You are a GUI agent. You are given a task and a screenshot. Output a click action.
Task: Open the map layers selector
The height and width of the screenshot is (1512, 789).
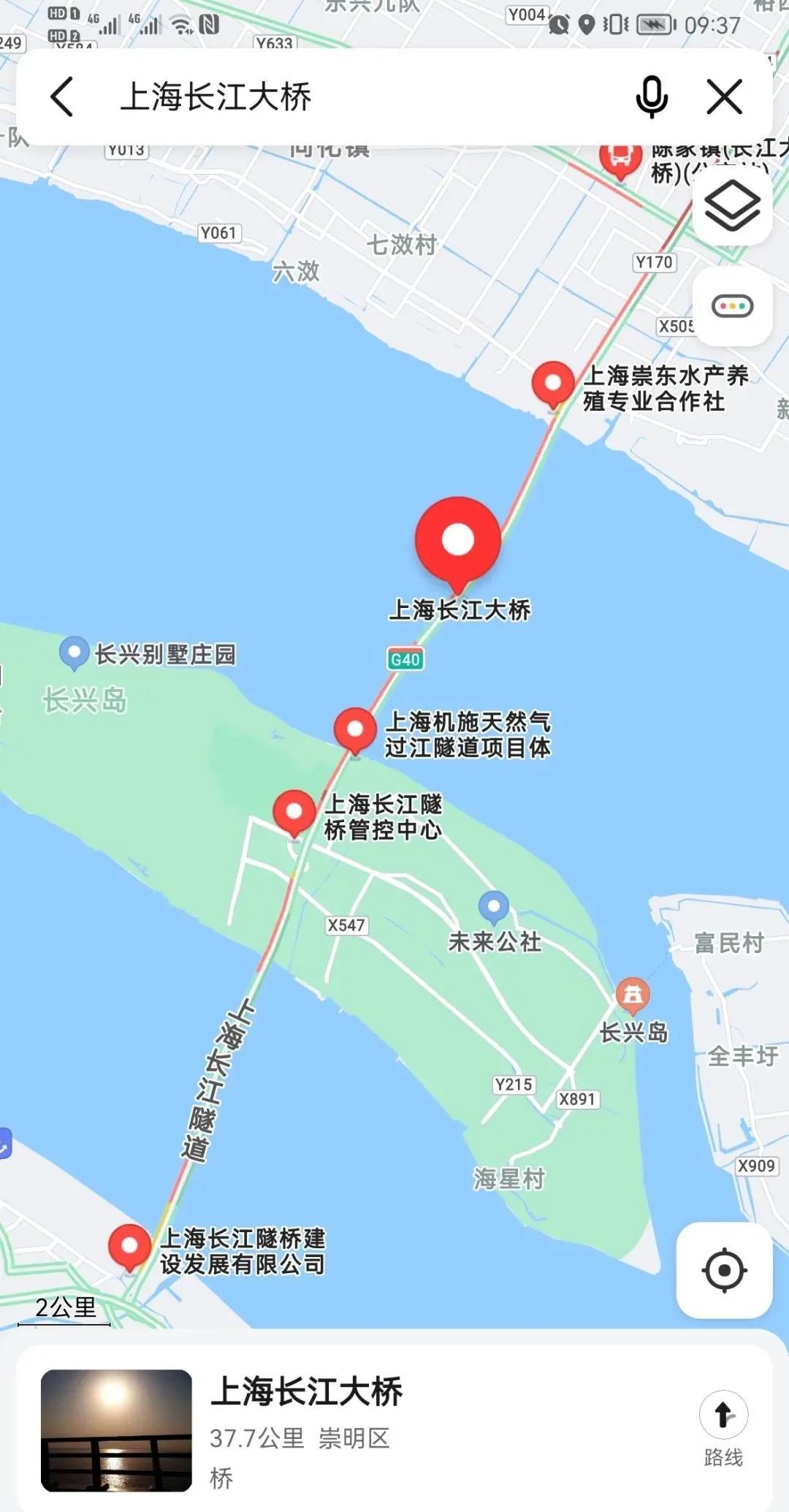(x=732, y=205)
